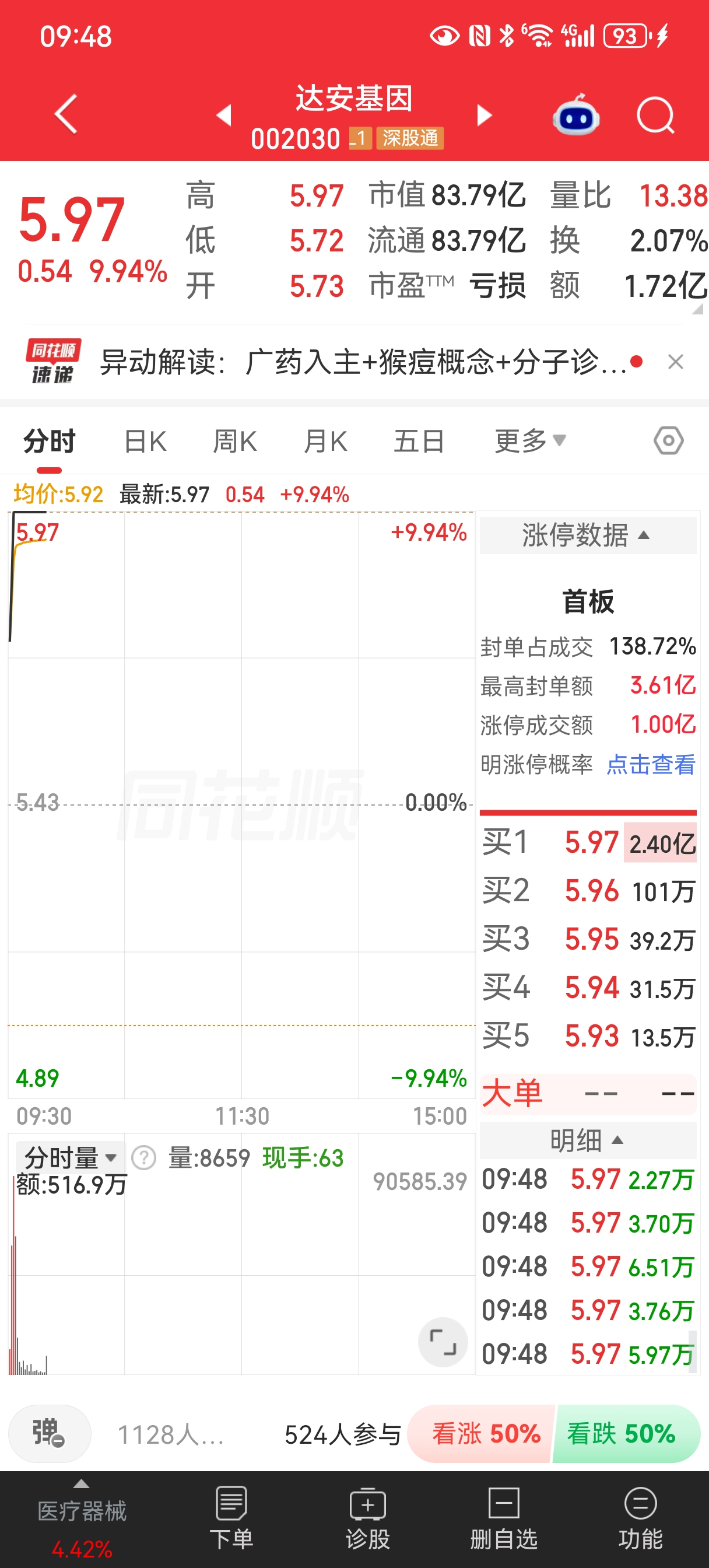Switch to the previous stock with the left triangle
The width and height of the screenshot is (709, 1568).
[224, 114]
